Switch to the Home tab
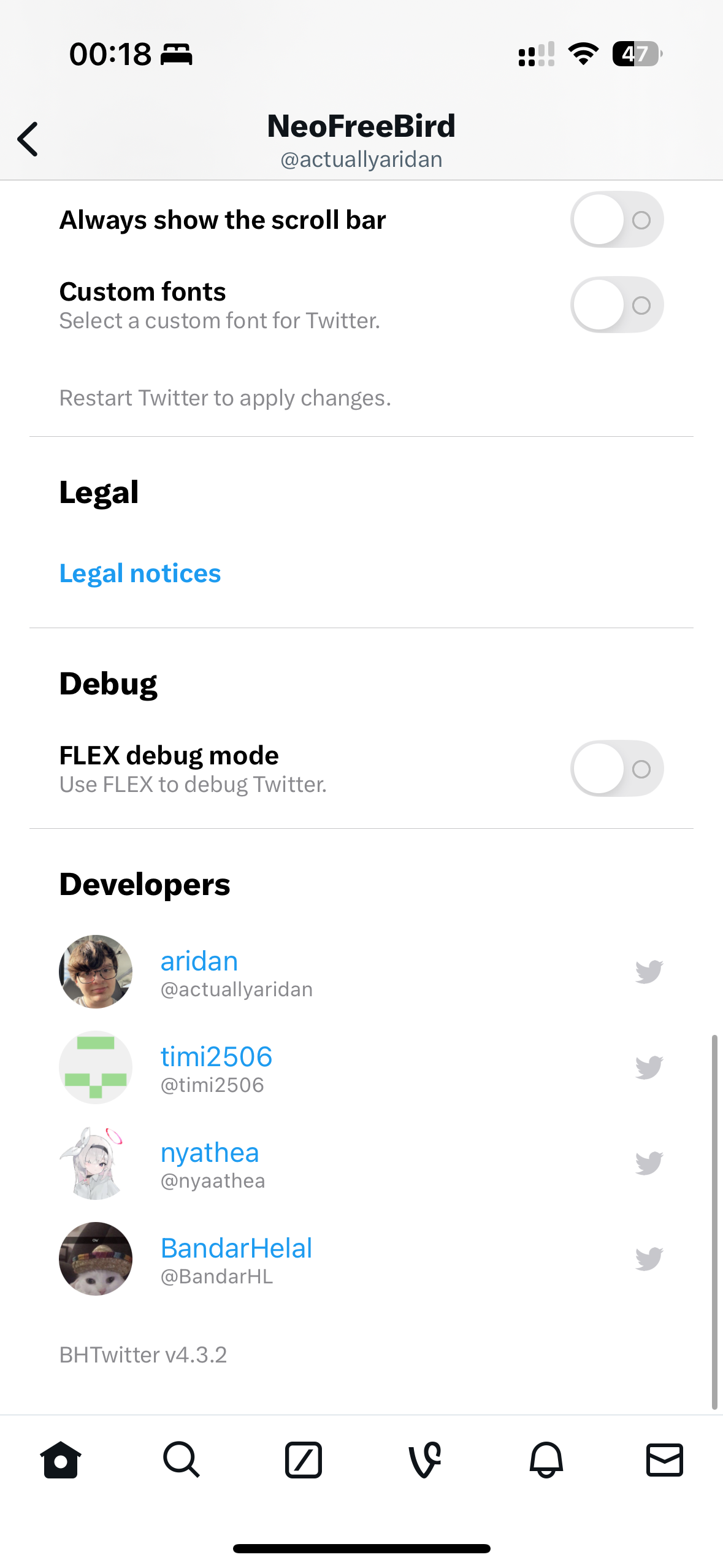 click(61, 1460)
